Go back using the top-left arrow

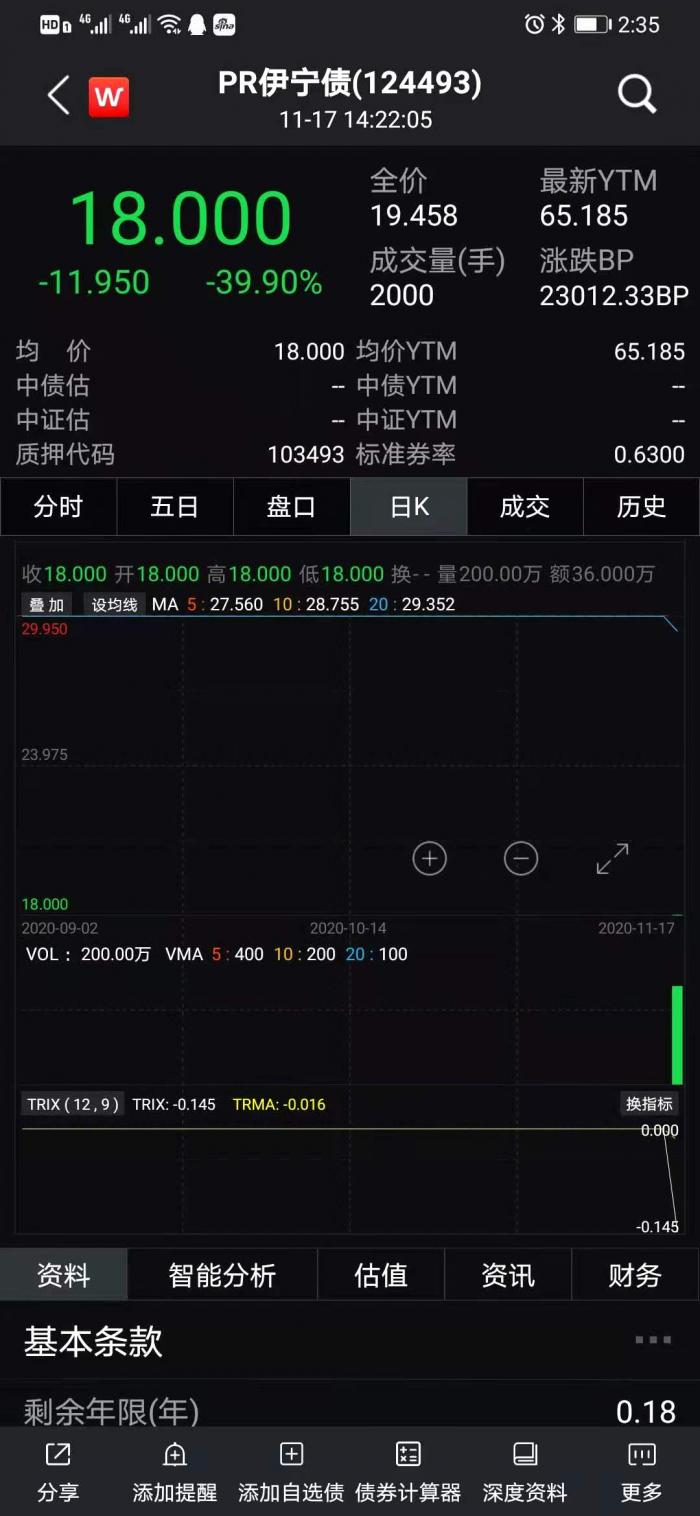pos(58,96)
